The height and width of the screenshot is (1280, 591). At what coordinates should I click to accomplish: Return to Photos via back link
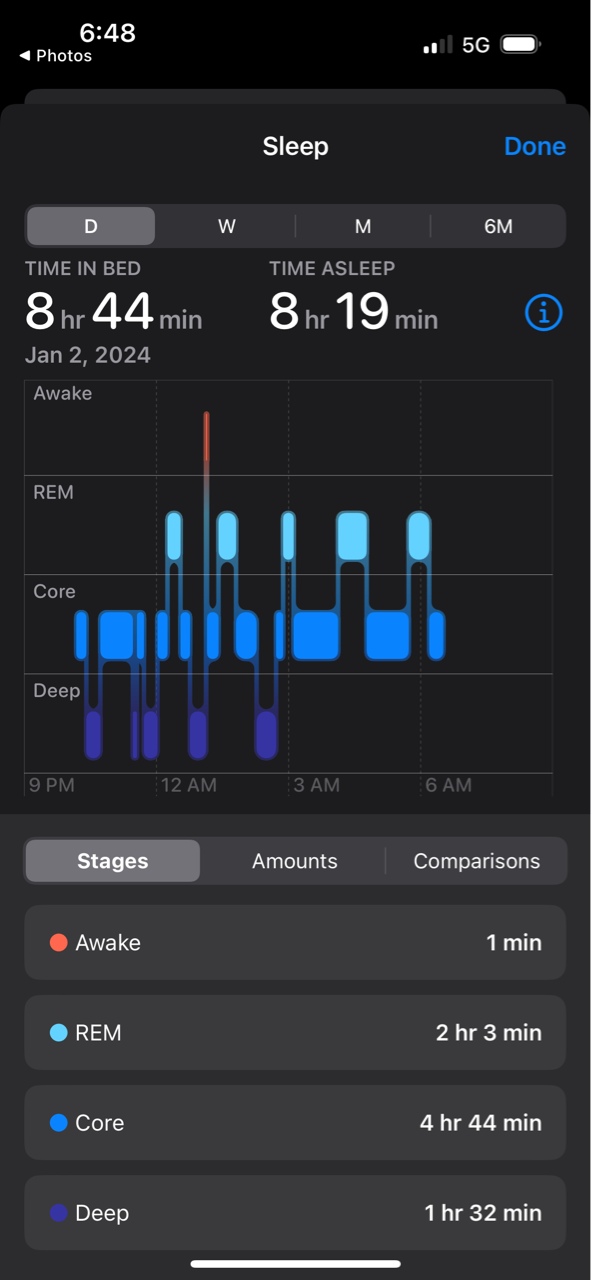point(56,56)
